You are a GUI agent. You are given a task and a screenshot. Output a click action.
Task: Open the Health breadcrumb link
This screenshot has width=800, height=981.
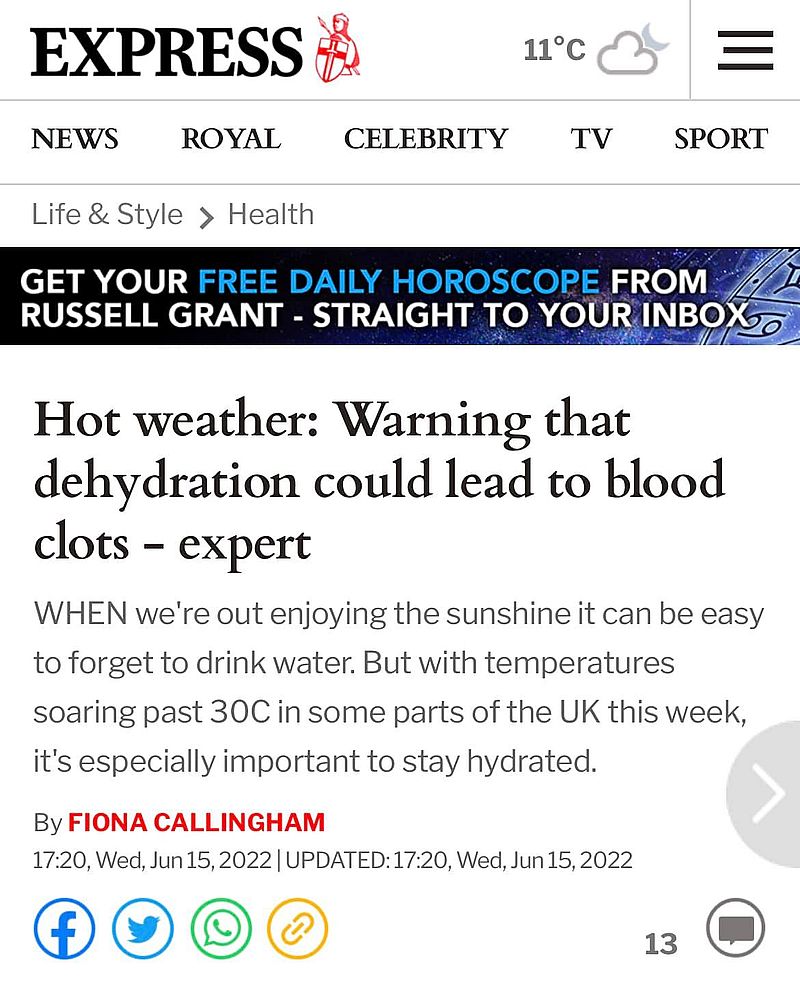click(x=271, y=214)
